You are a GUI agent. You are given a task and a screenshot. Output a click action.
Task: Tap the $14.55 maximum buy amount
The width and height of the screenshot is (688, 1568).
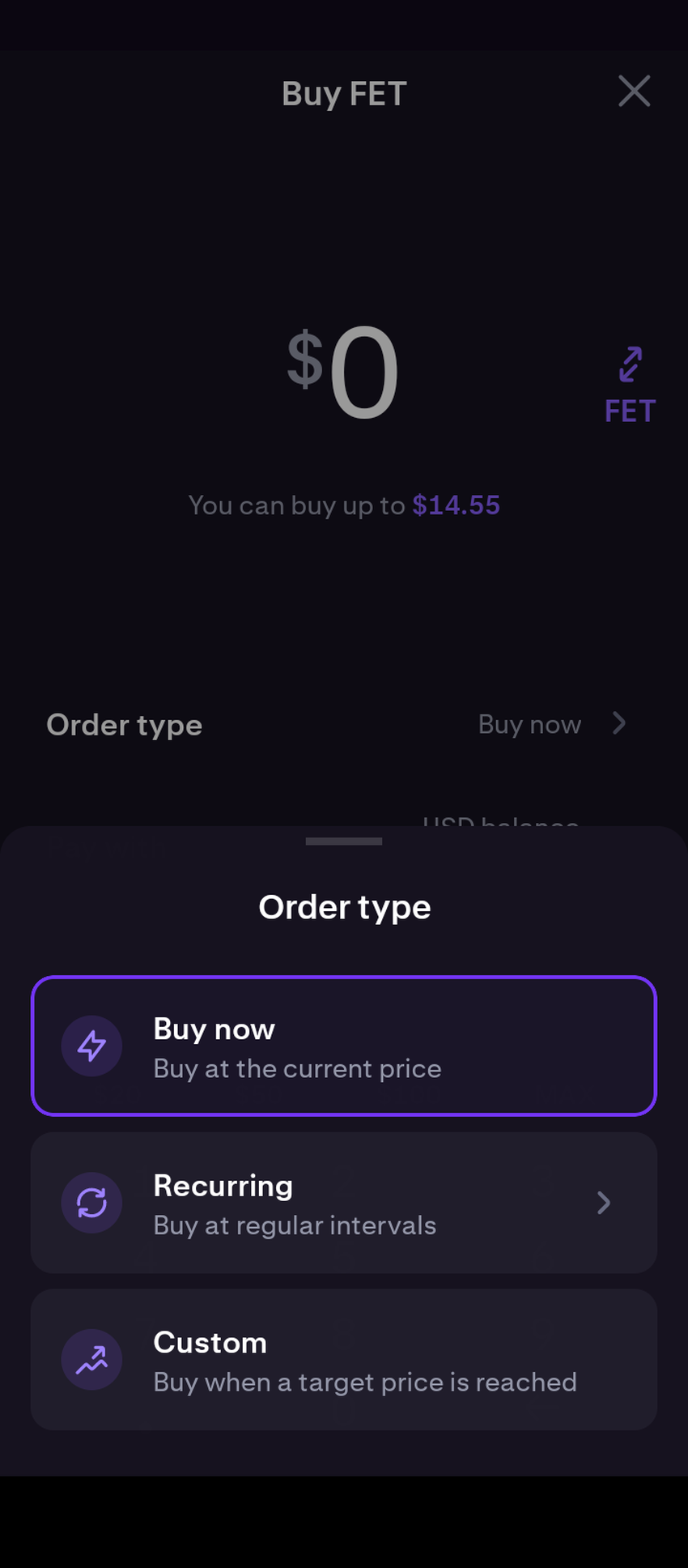tap(456, 505)
